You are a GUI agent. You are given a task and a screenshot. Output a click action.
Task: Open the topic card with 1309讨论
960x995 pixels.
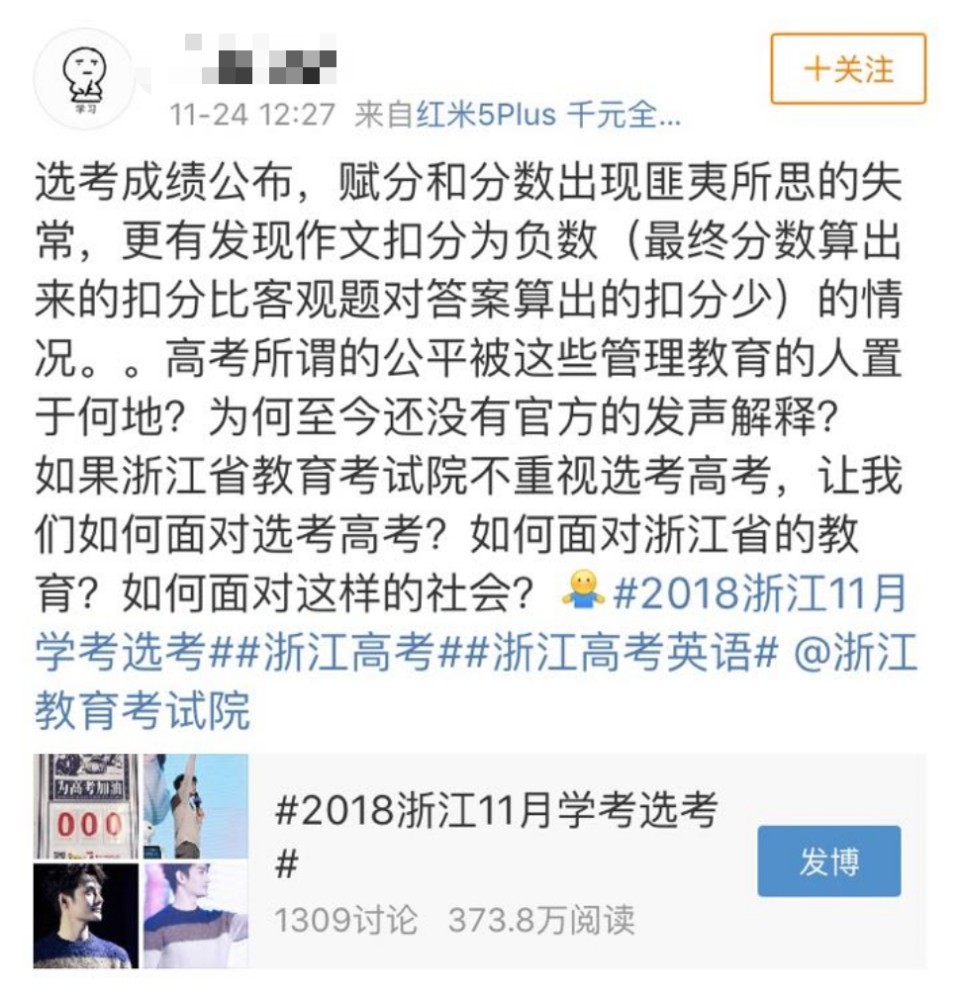tap(495, 861)
